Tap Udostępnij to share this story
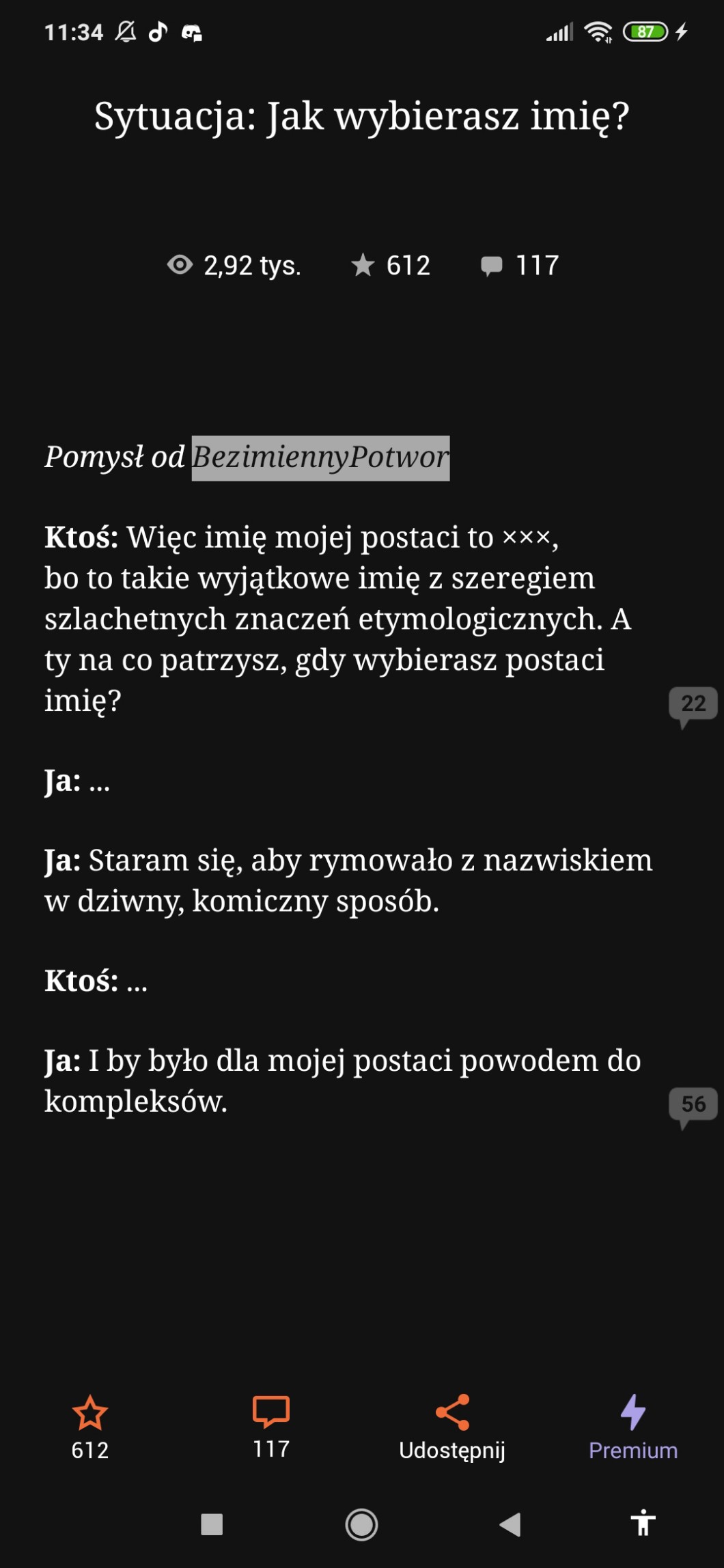This screenshot has height=1568, width=724. (452, 1426)
